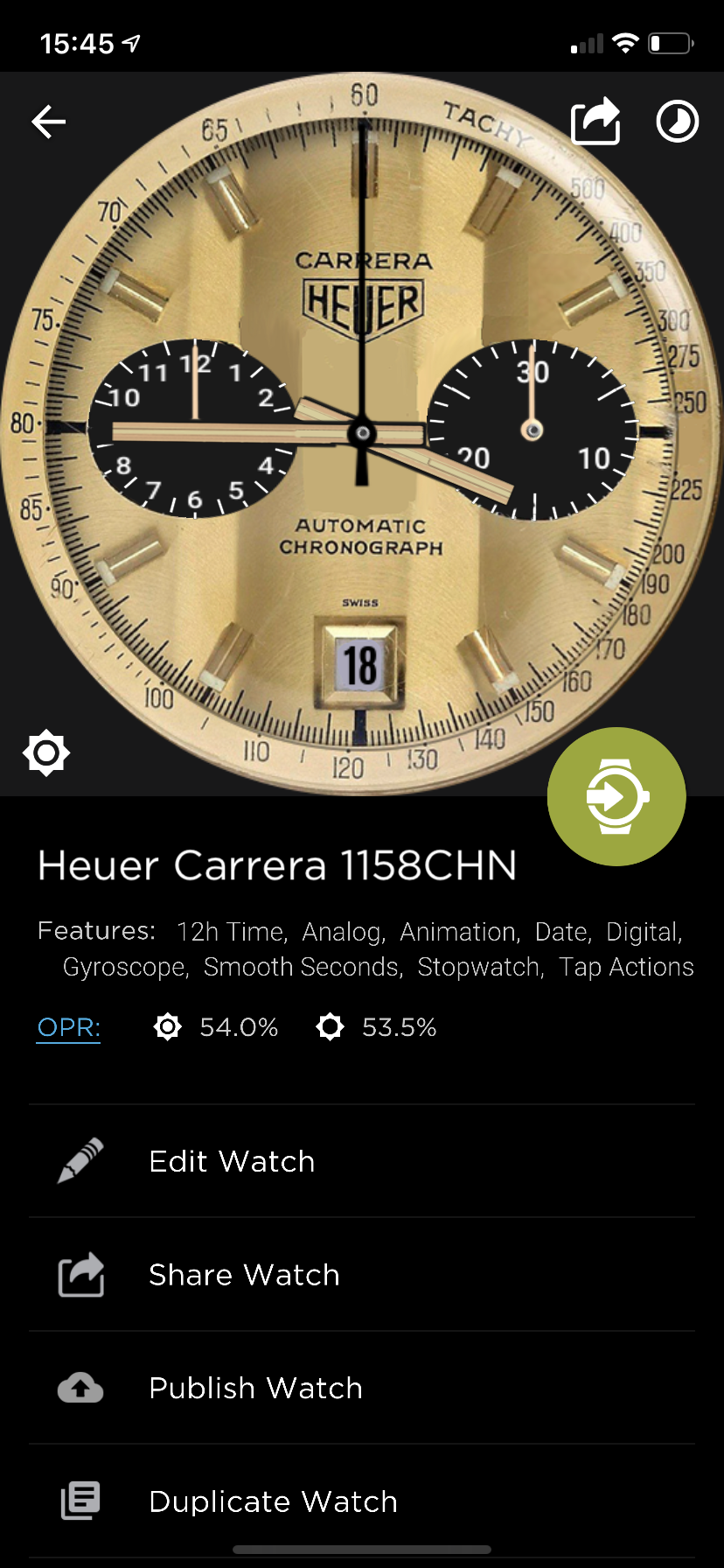Toggle the brightness dim-mode icon

pos(46,752)
